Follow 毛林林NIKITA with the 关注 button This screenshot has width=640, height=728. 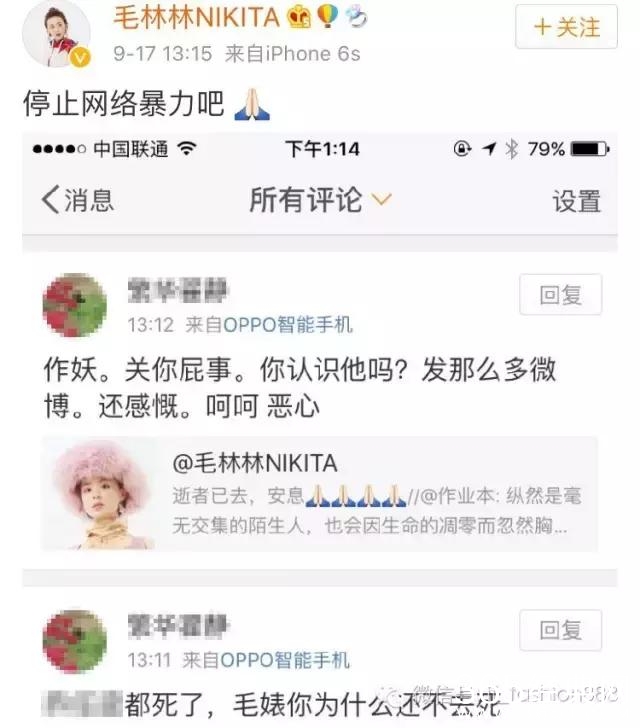tap(566, 27)
